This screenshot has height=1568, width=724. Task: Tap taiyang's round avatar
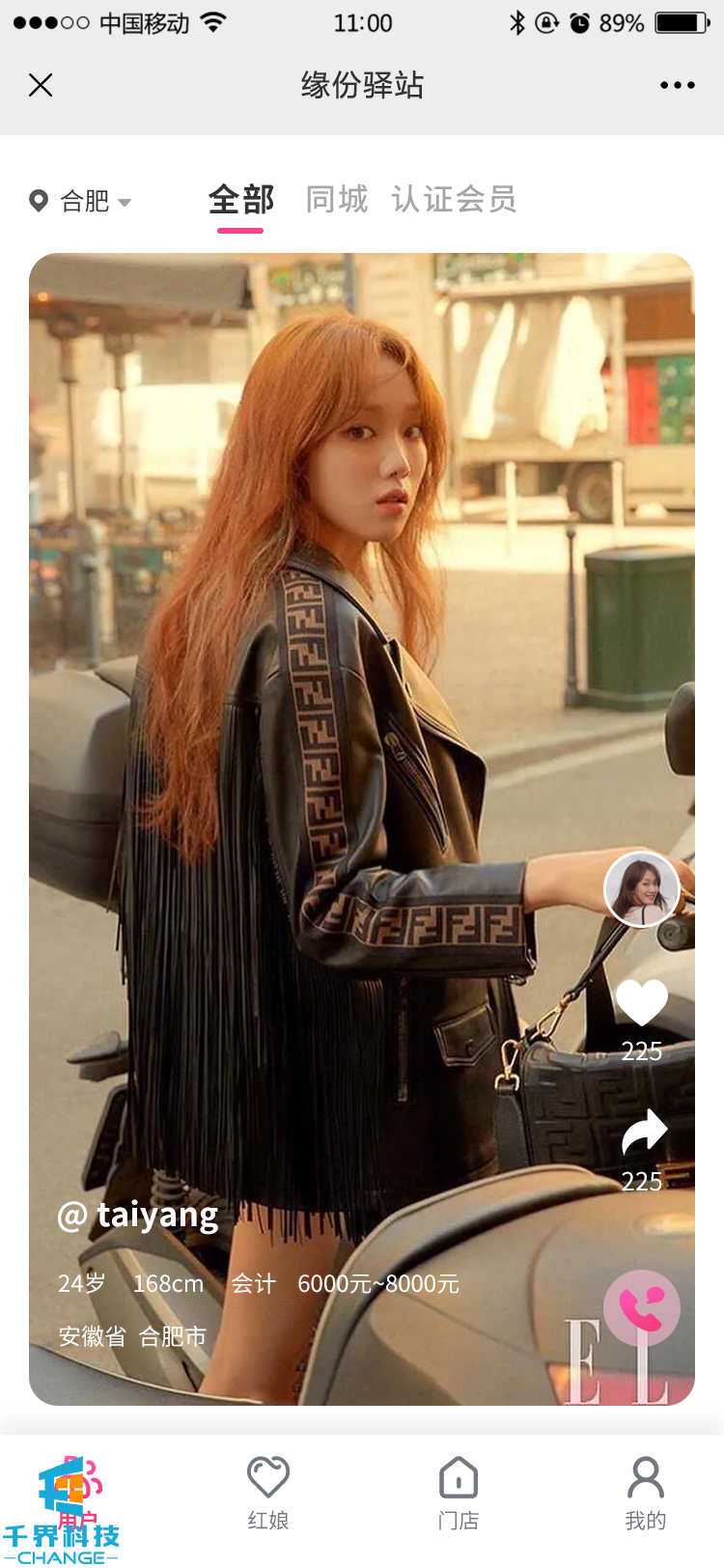click(642, 889)
